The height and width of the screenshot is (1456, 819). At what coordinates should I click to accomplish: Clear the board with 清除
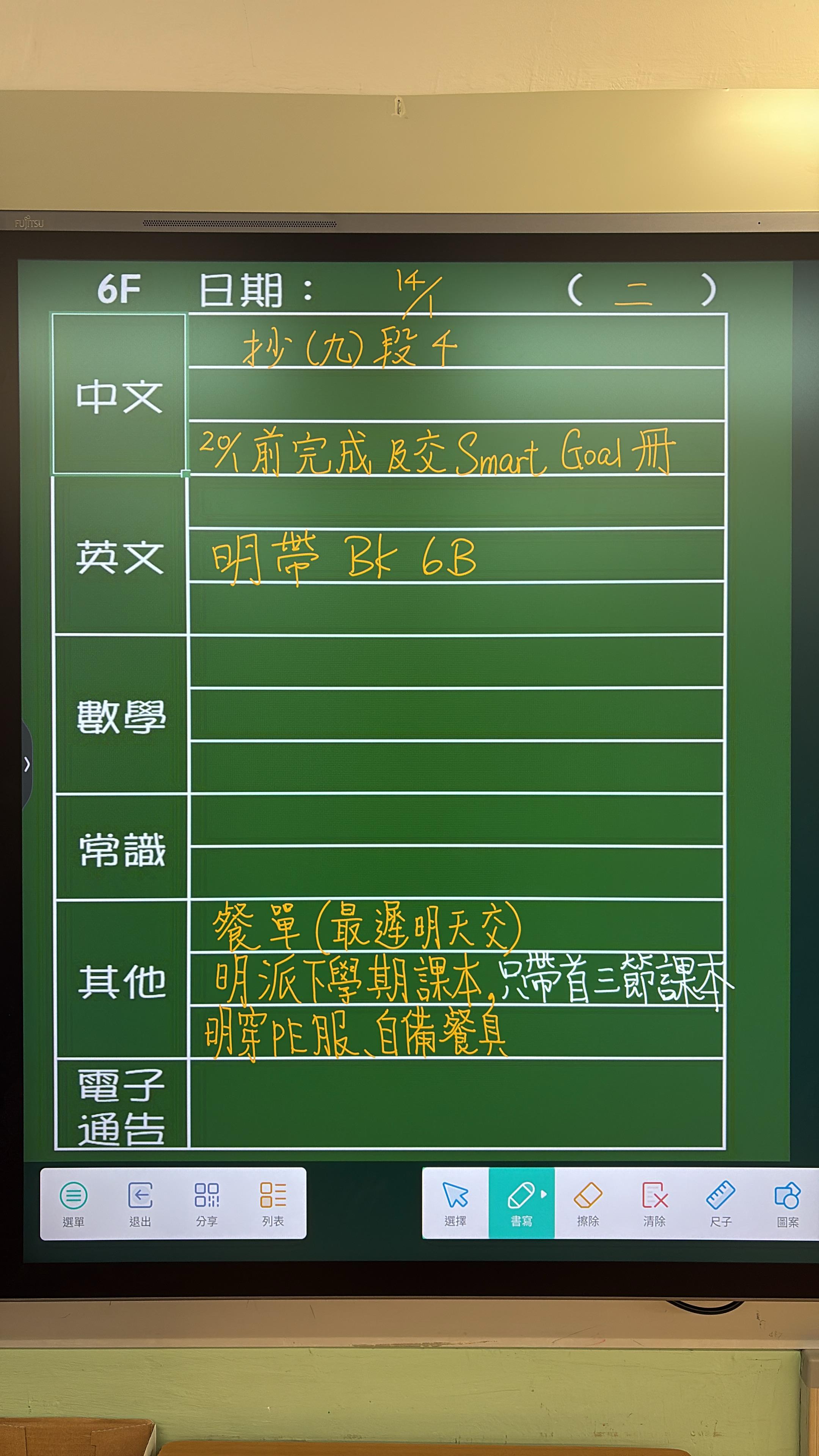click(x=654, y=1204)
